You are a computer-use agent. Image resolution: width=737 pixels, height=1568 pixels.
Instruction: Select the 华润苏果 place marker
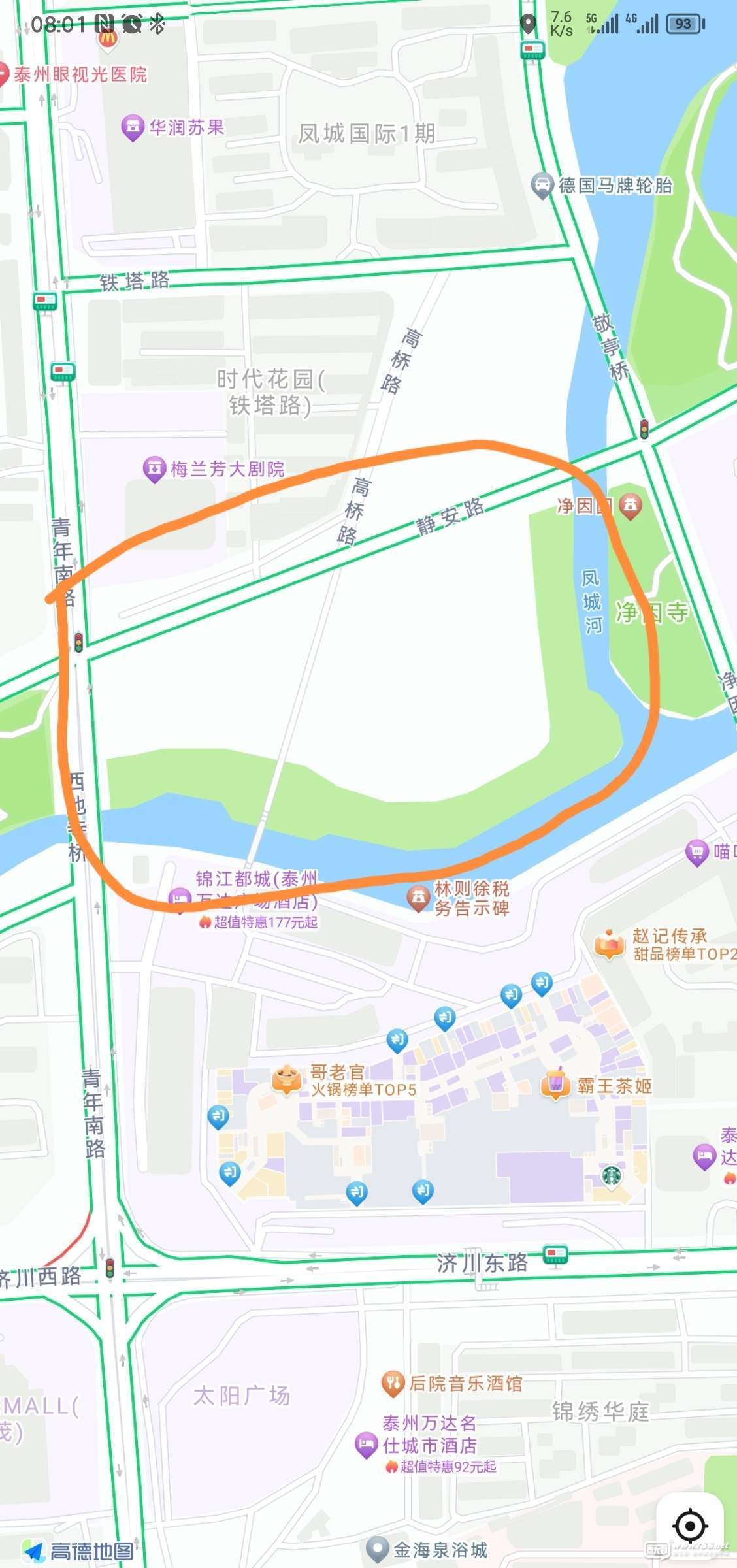click(x=133, y=127)
